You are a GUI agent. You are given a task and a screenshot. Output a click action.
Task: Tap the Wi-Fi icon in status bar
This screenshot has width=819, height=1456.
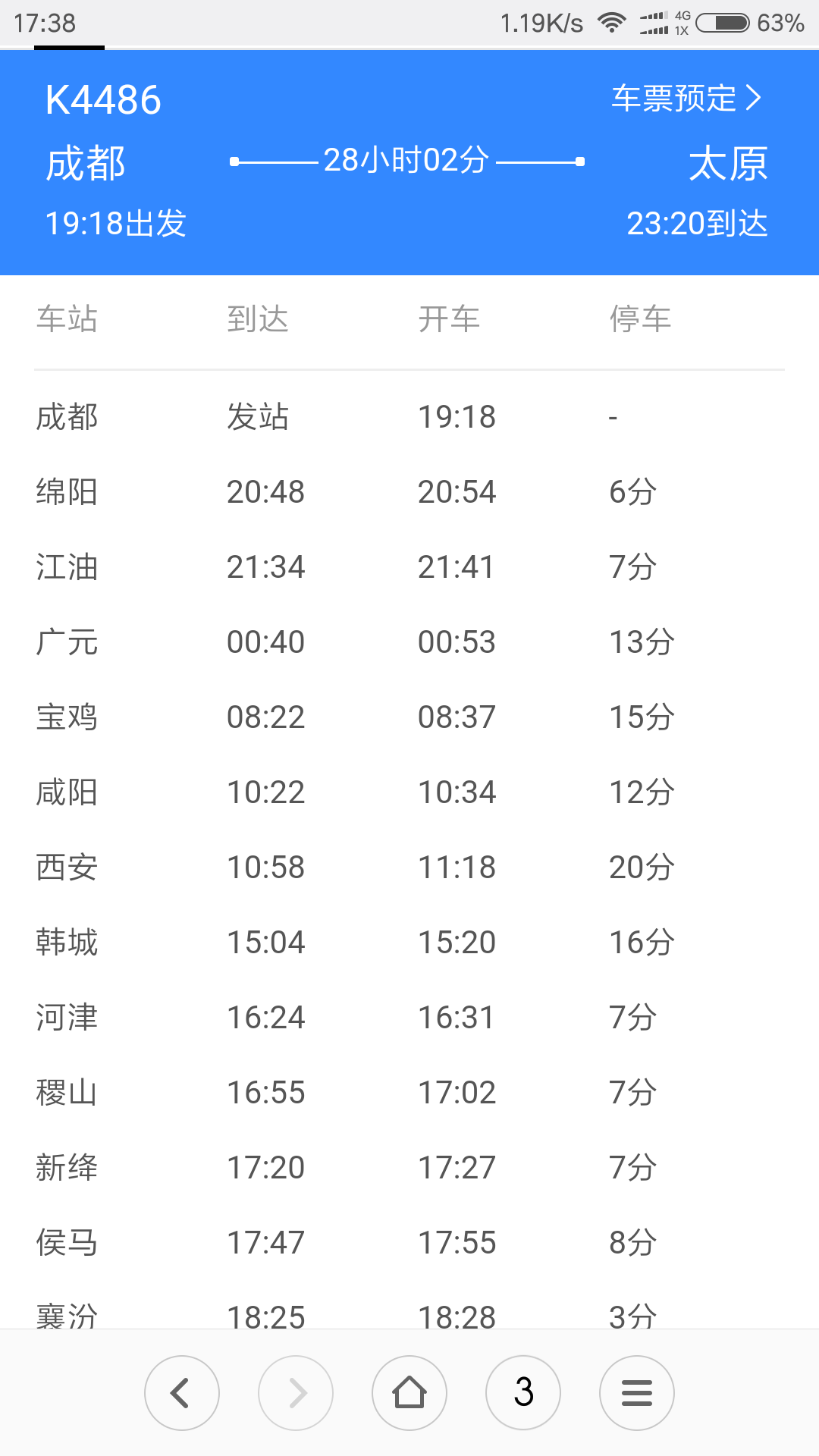click(611, 21)
